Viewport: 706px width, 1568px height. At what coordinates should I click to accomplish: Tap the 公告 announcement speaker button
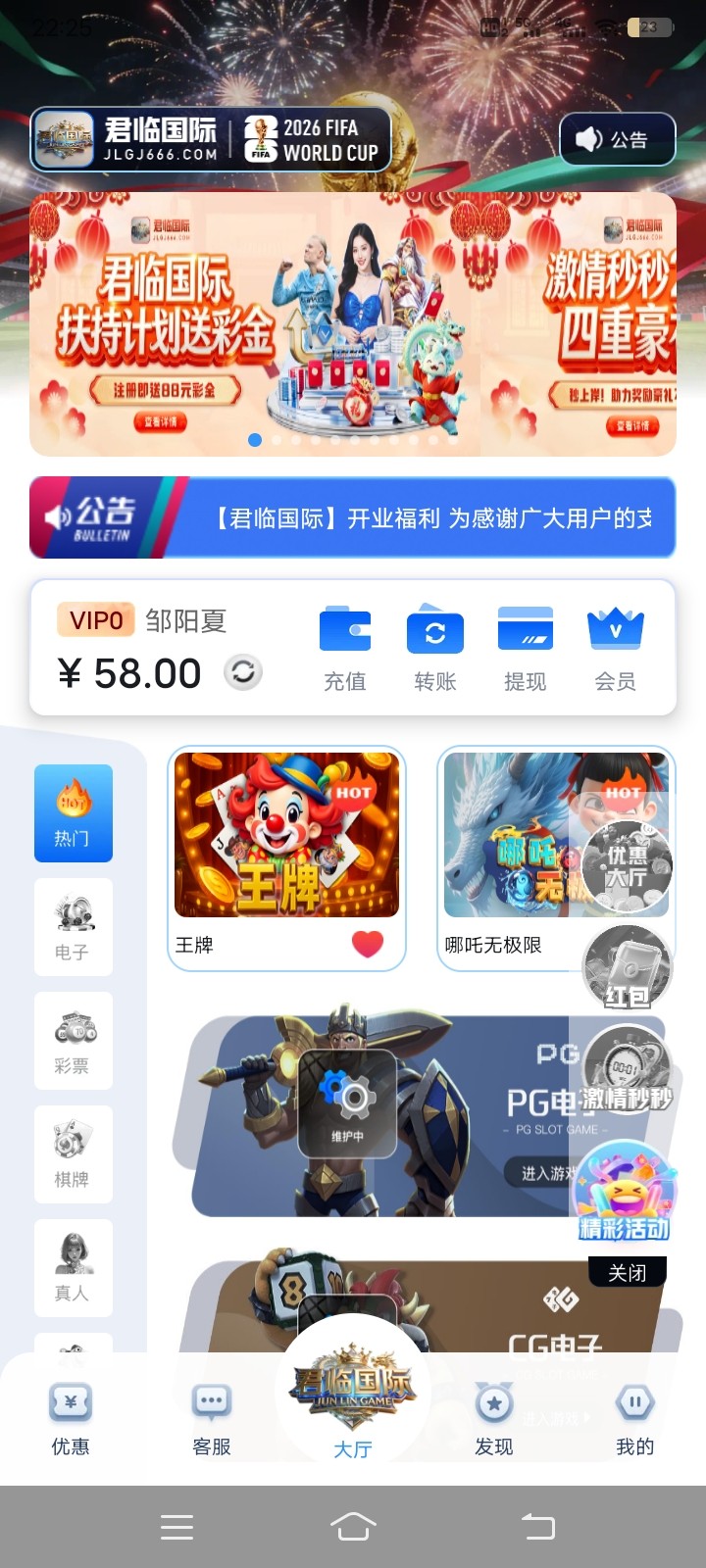point(616,139)
